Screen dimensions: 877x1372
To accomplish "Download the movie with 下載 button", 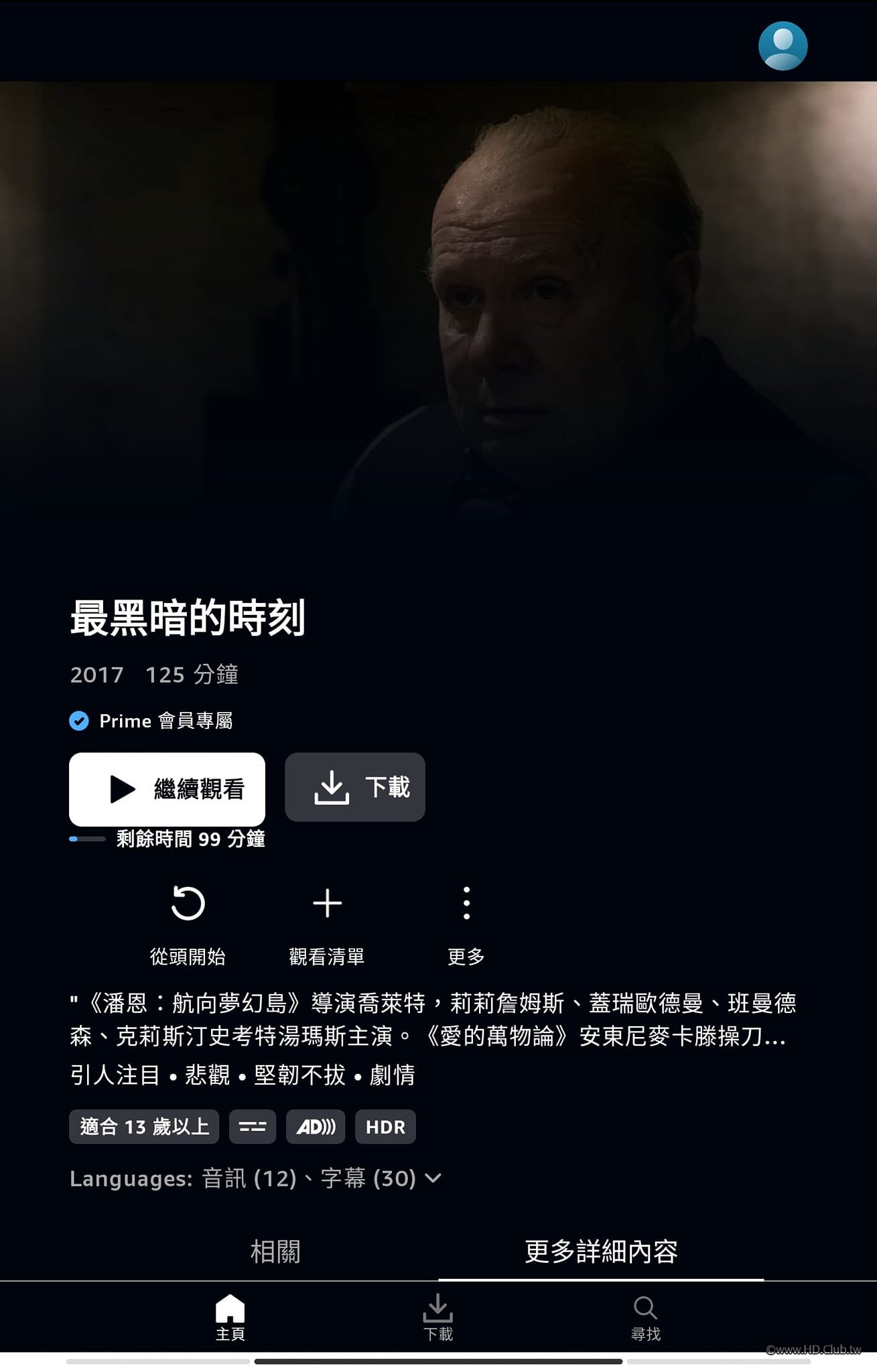I will click(x=354, y=787).
